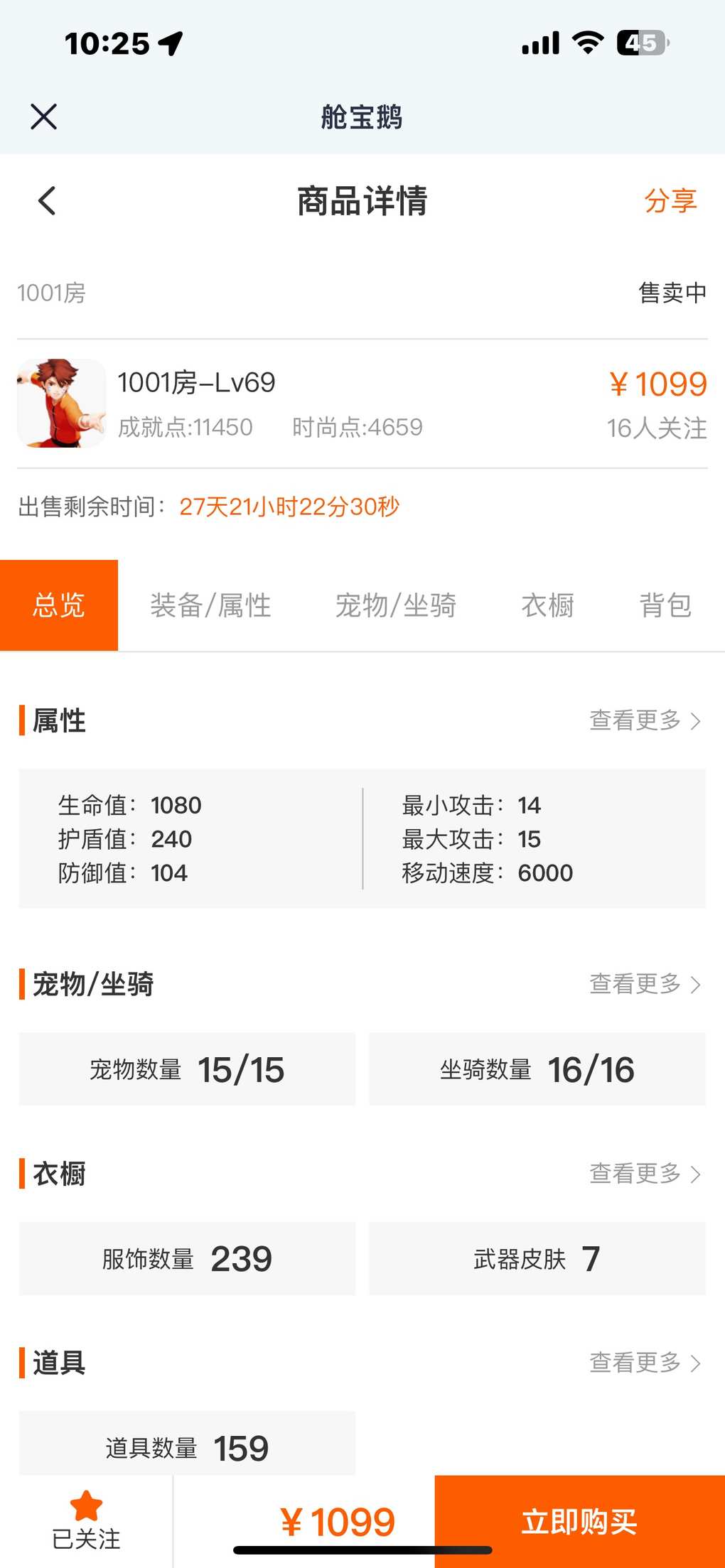Viewport: 725px width, 1568px height.
Task: View more in the 宠物/坐骑 section
Action: 644,984
